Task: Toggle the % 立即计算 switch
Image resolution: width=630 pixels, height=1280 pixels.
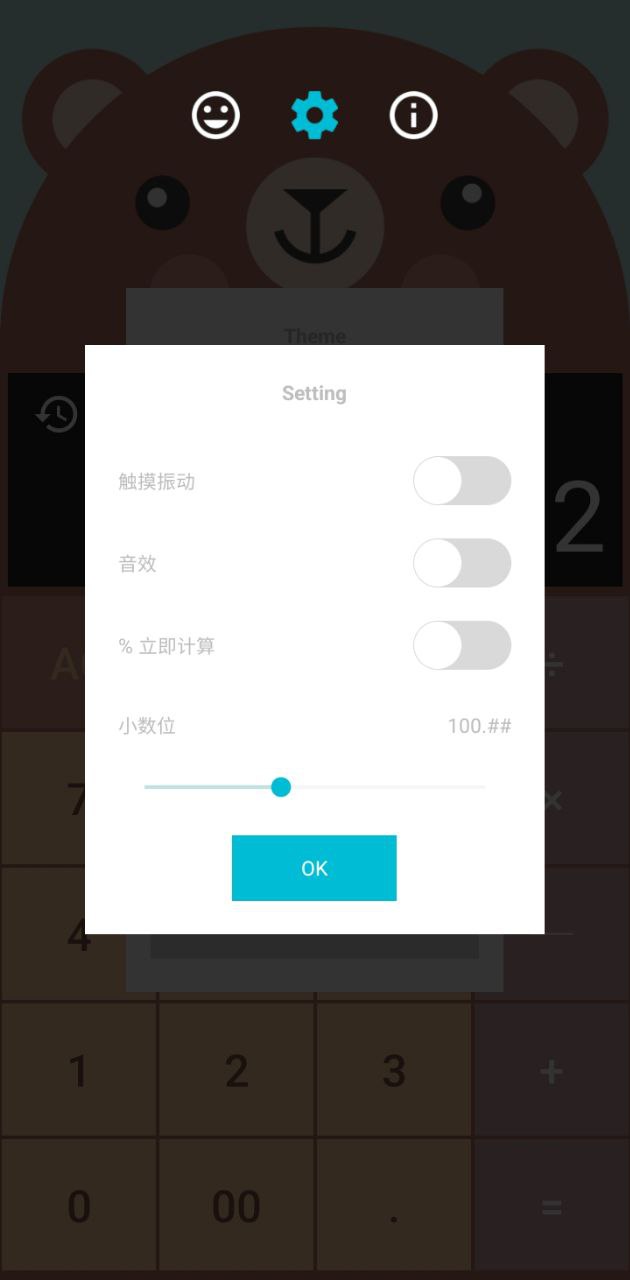Action: (x=461, y=645)
